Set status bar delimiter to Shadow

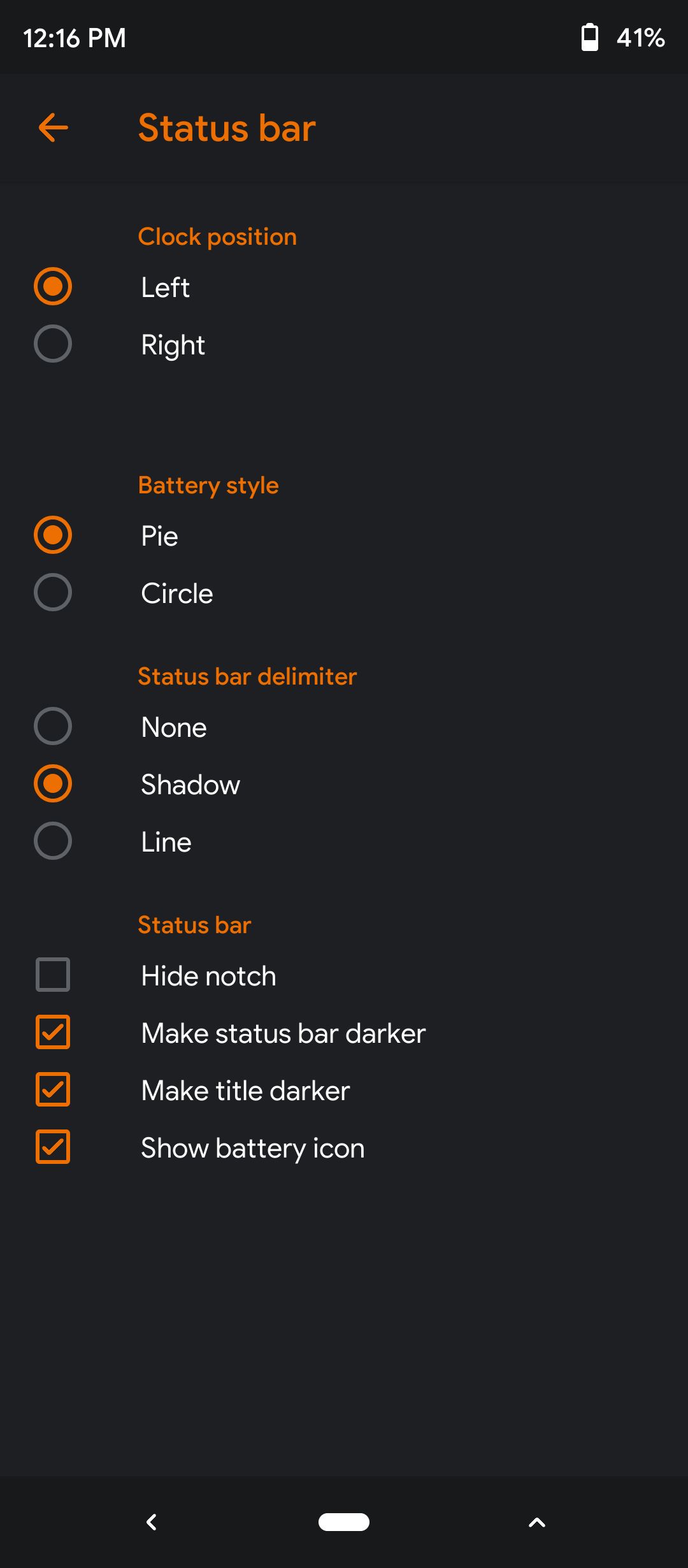(53, 784)
